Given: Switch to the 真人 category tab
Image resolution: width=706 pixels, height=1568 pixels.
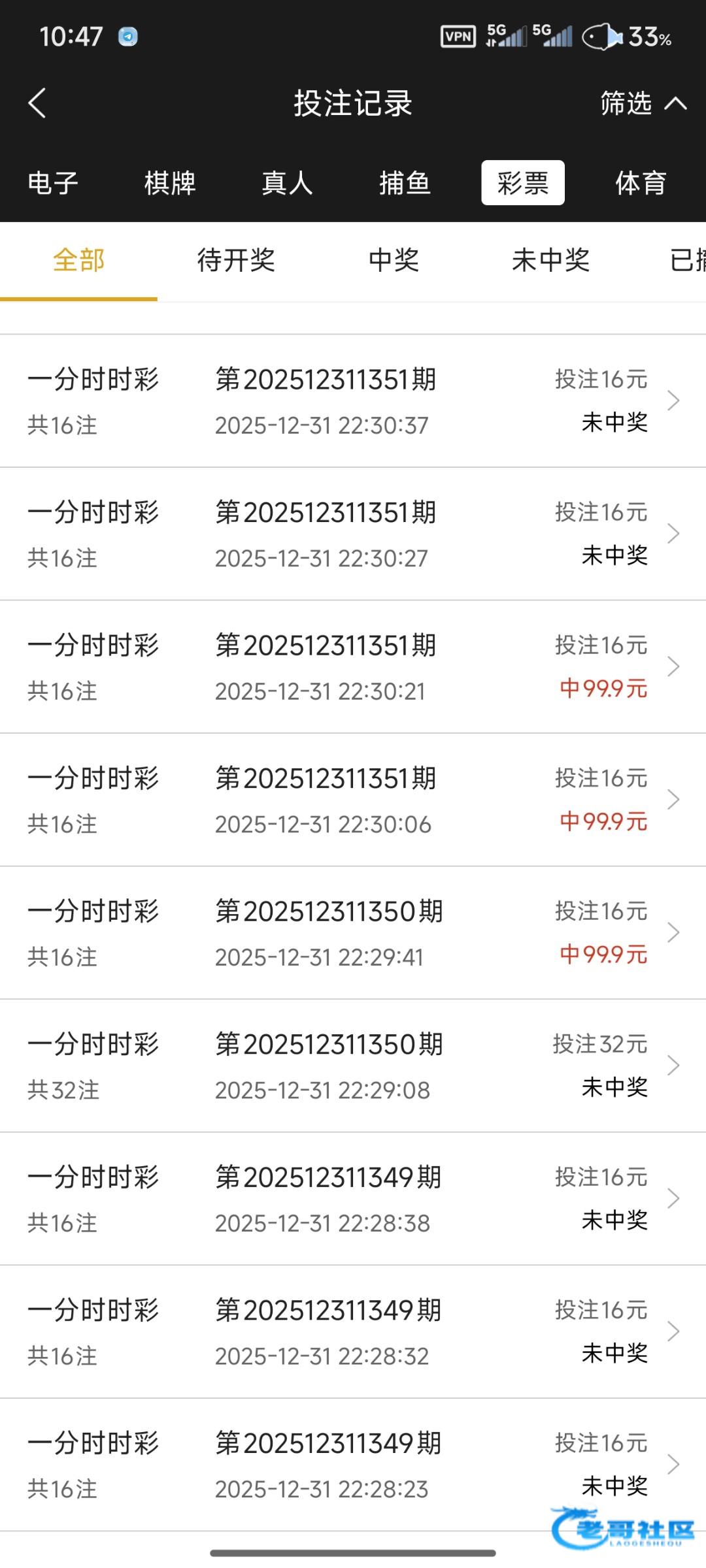Looking at the screenshot, I should pyautogui.click(x=288, y=183).
